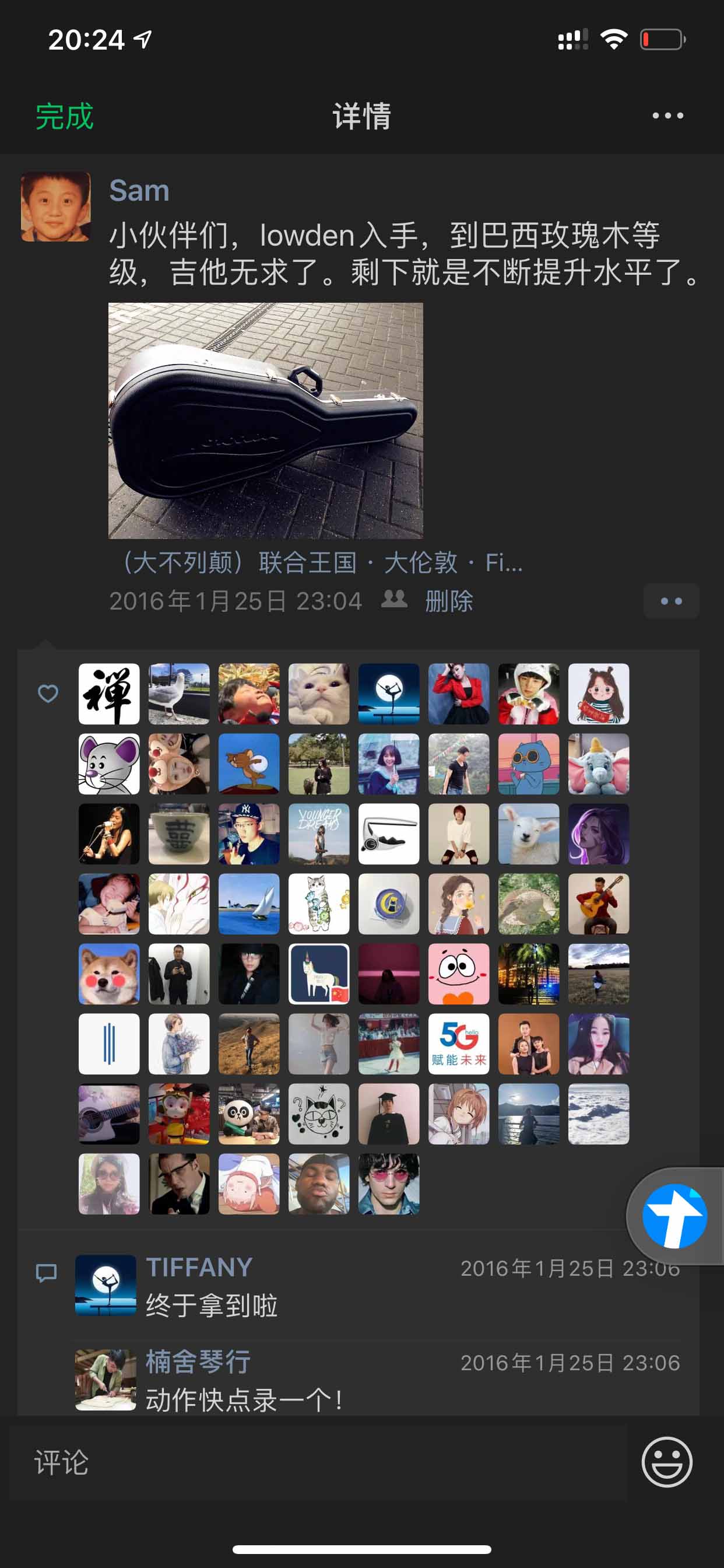Open the two-dot like/comment popup button
The width and height of the screenshot is (724, 1568).
[x=671, y=601]
